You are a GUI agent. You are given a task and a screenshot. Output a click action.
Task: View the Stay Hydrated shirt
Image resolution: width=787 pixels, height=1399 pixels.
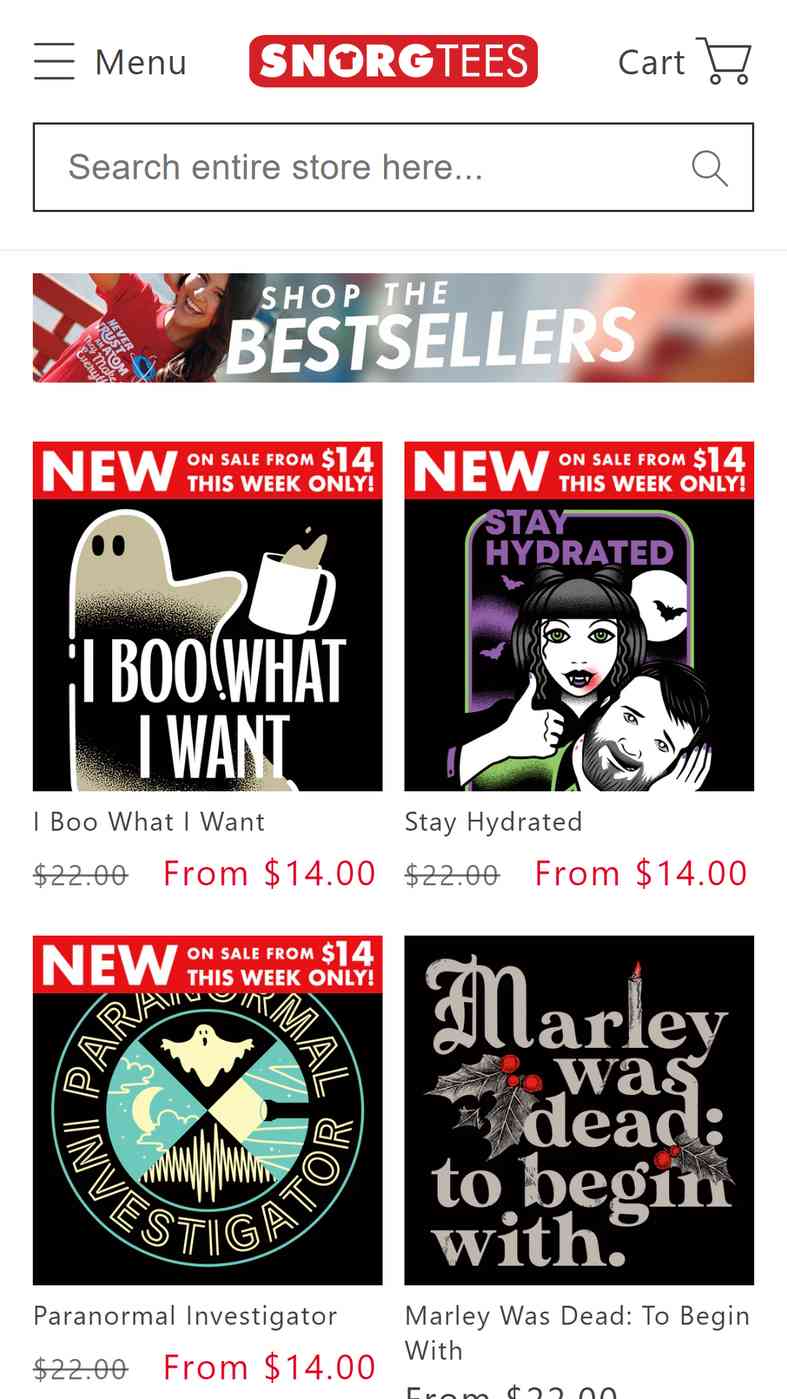(579, 616)
